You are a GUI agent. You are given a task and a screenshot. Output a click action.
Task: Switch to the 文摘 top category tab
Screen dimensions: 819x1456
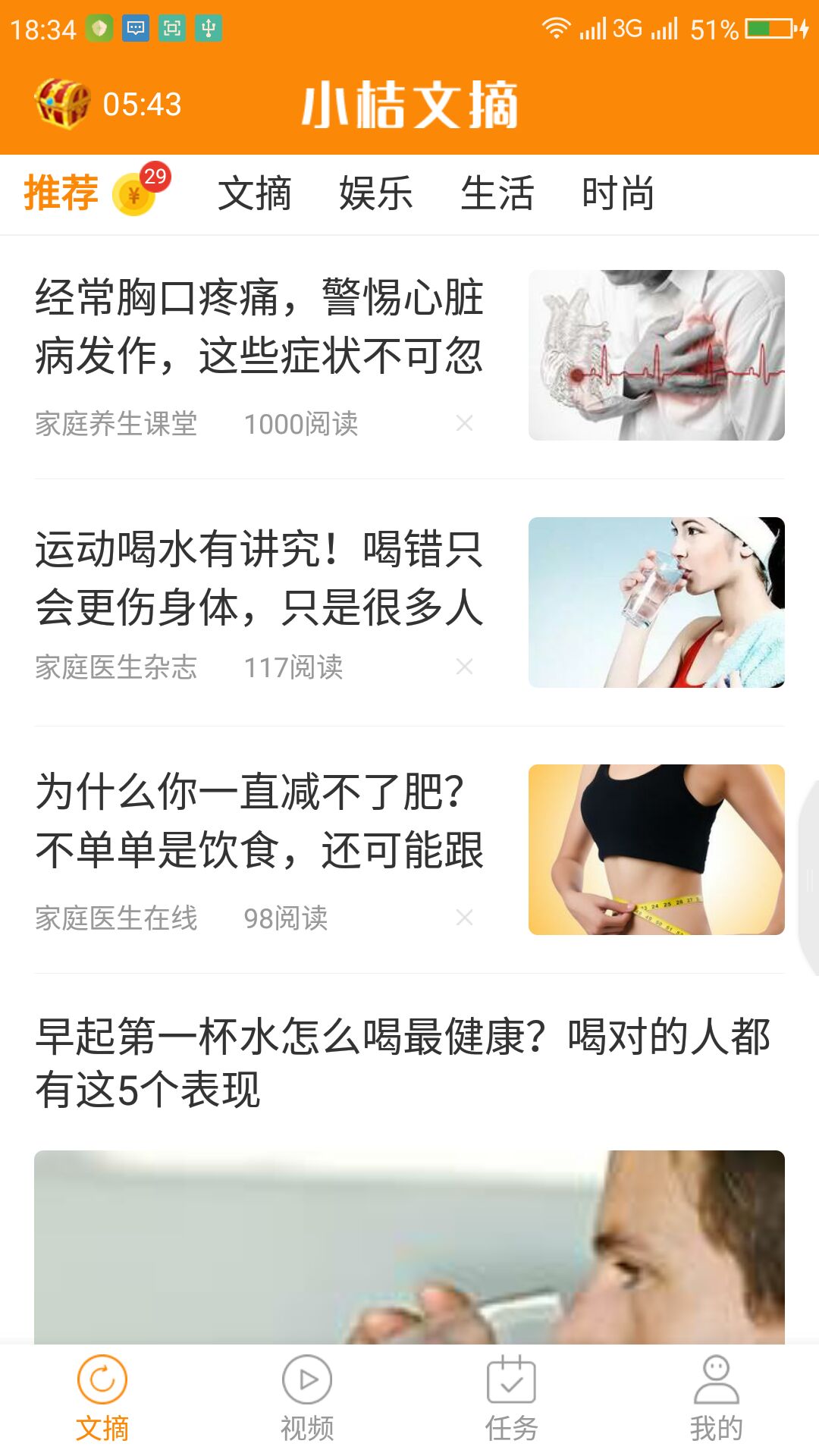255,193
